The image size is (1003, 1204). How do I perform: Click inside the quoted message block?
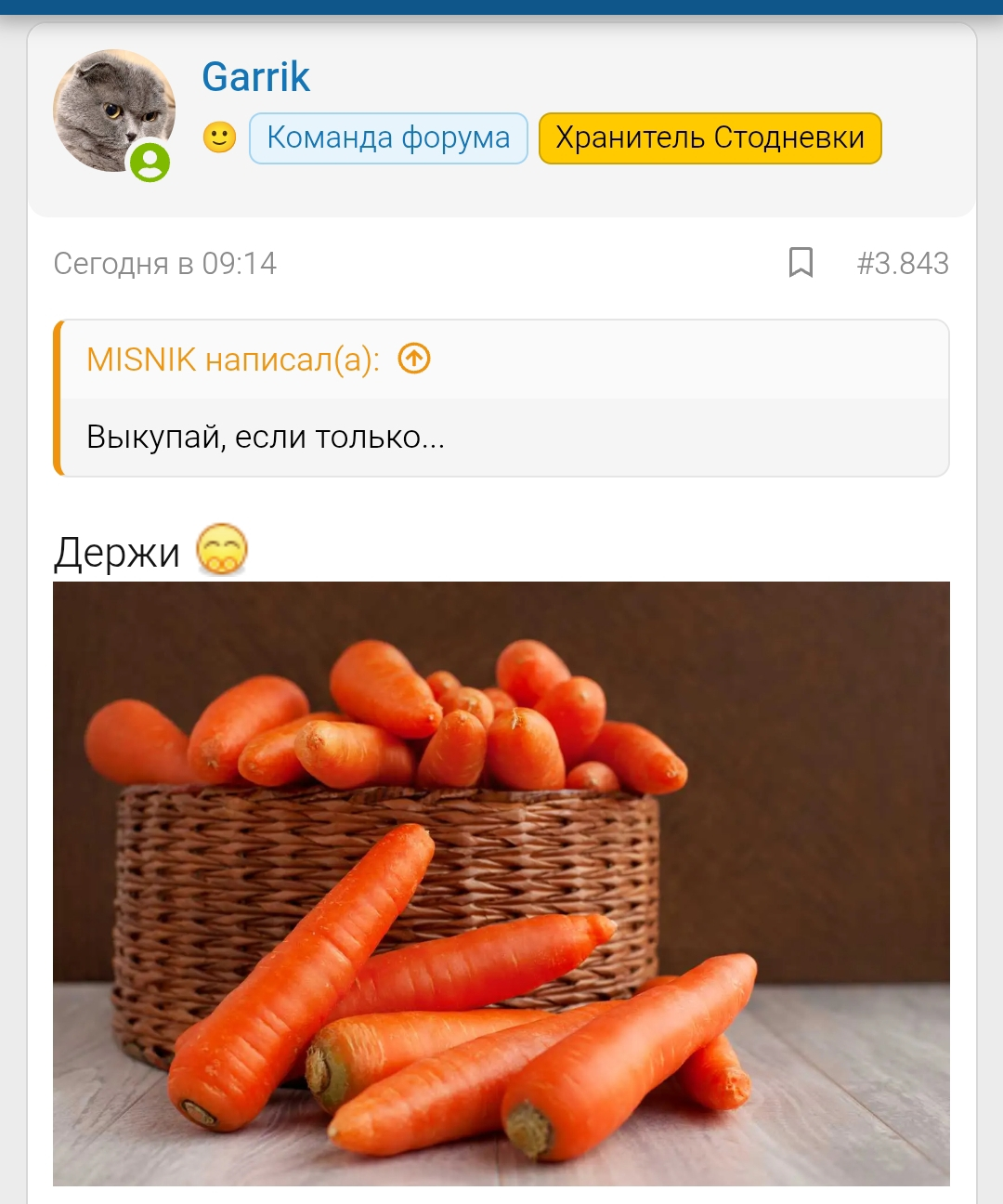501,437
